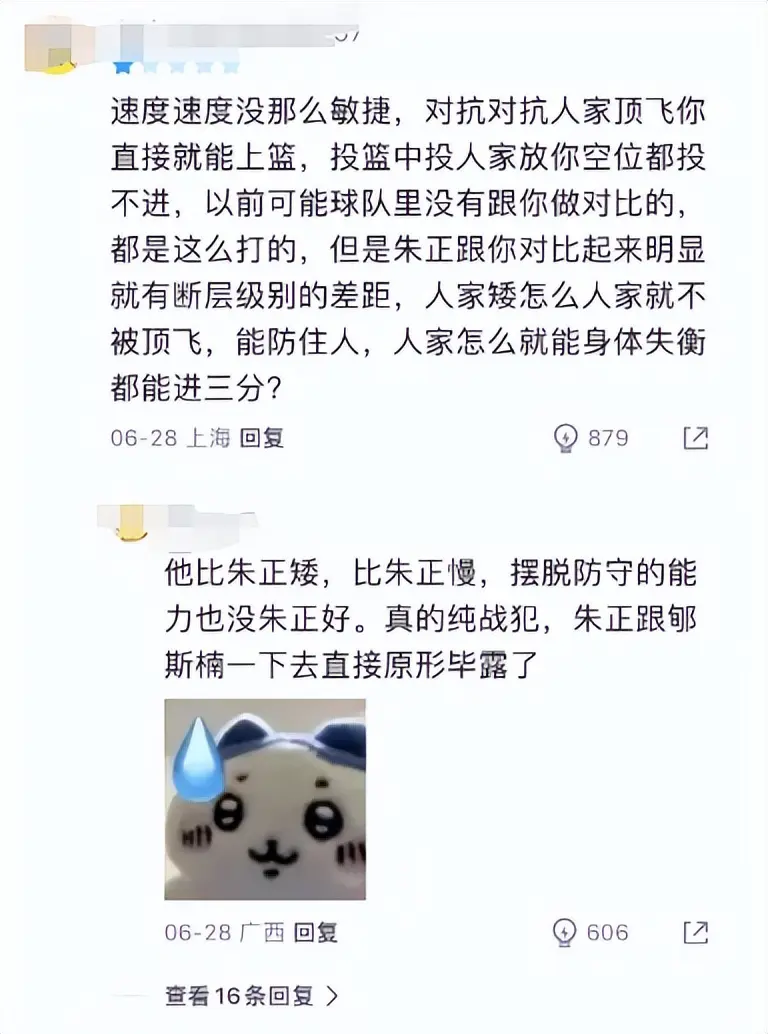Light up the comment with 879 likes
This screenshot has width=768, height=1034.
point(566,438)
